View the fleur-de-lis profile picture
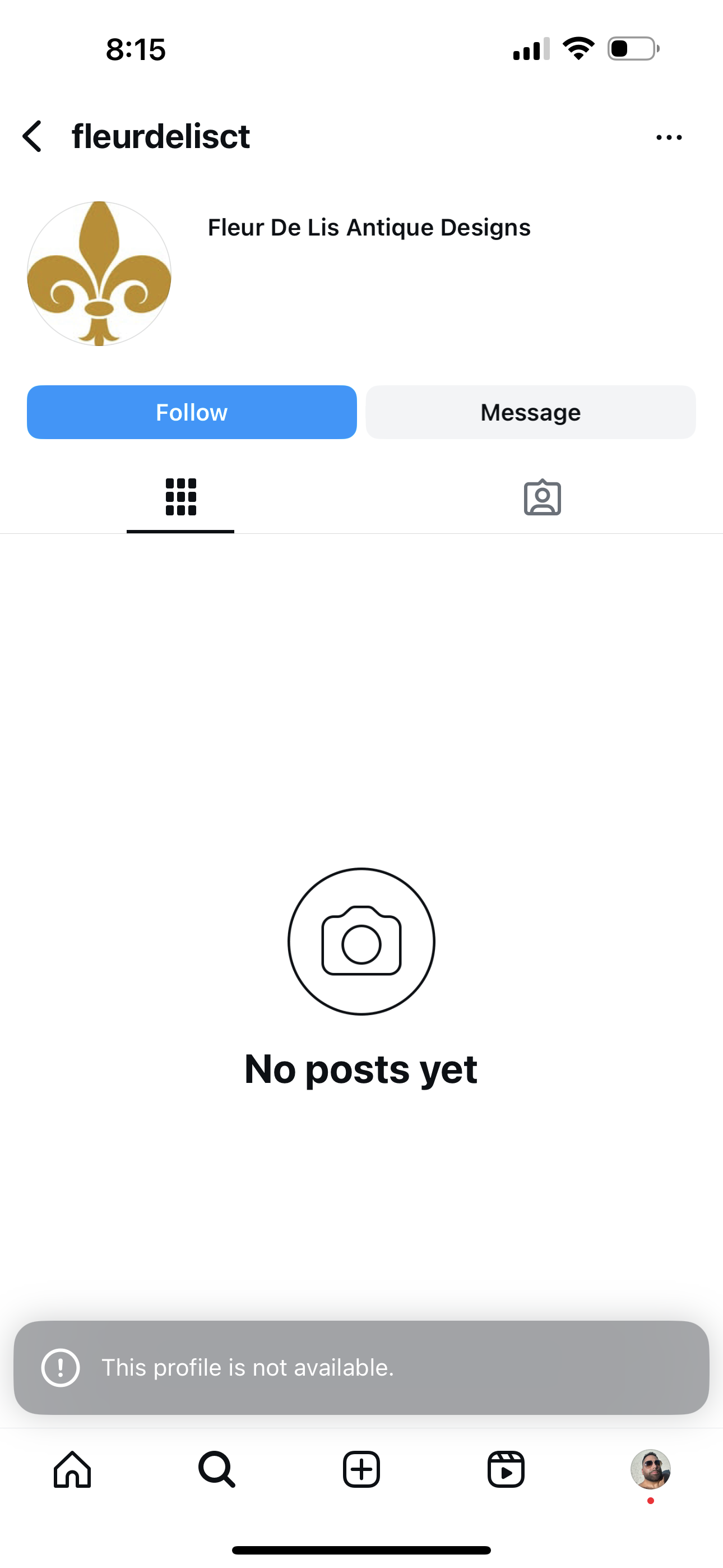 (x=99, y=274)
